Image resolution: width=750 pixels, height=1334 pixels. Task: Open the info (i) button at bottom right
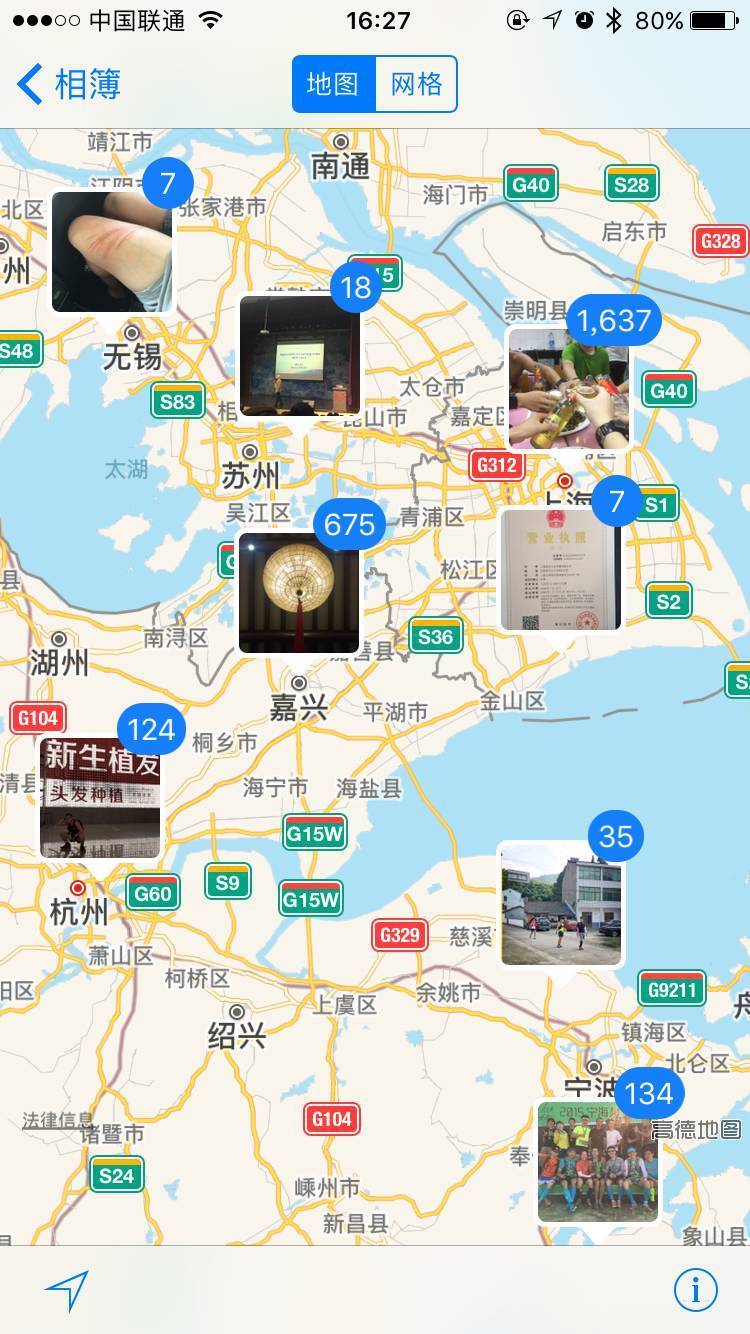[x=695, y=1290]
